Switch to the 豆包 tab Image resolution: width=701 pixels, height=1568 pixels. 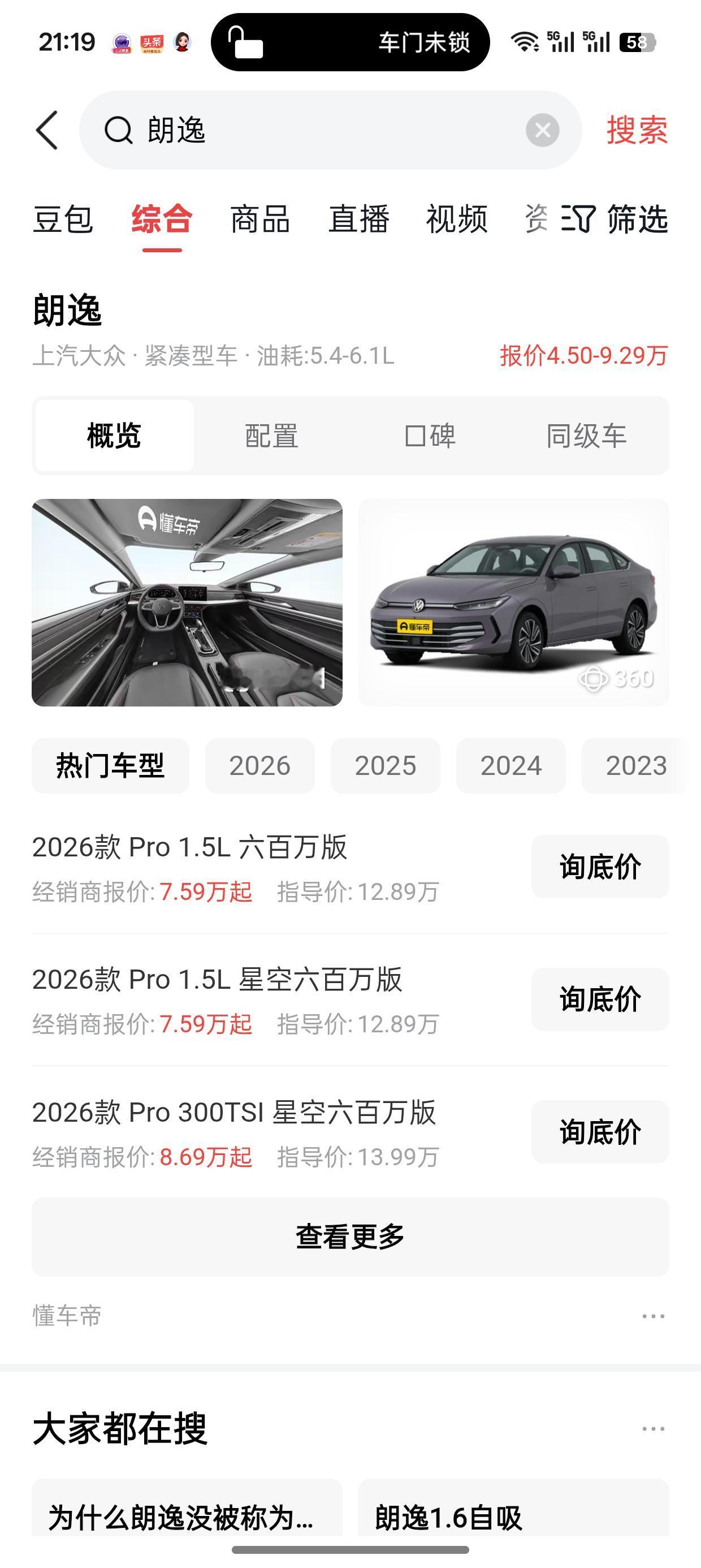(63, 219)
